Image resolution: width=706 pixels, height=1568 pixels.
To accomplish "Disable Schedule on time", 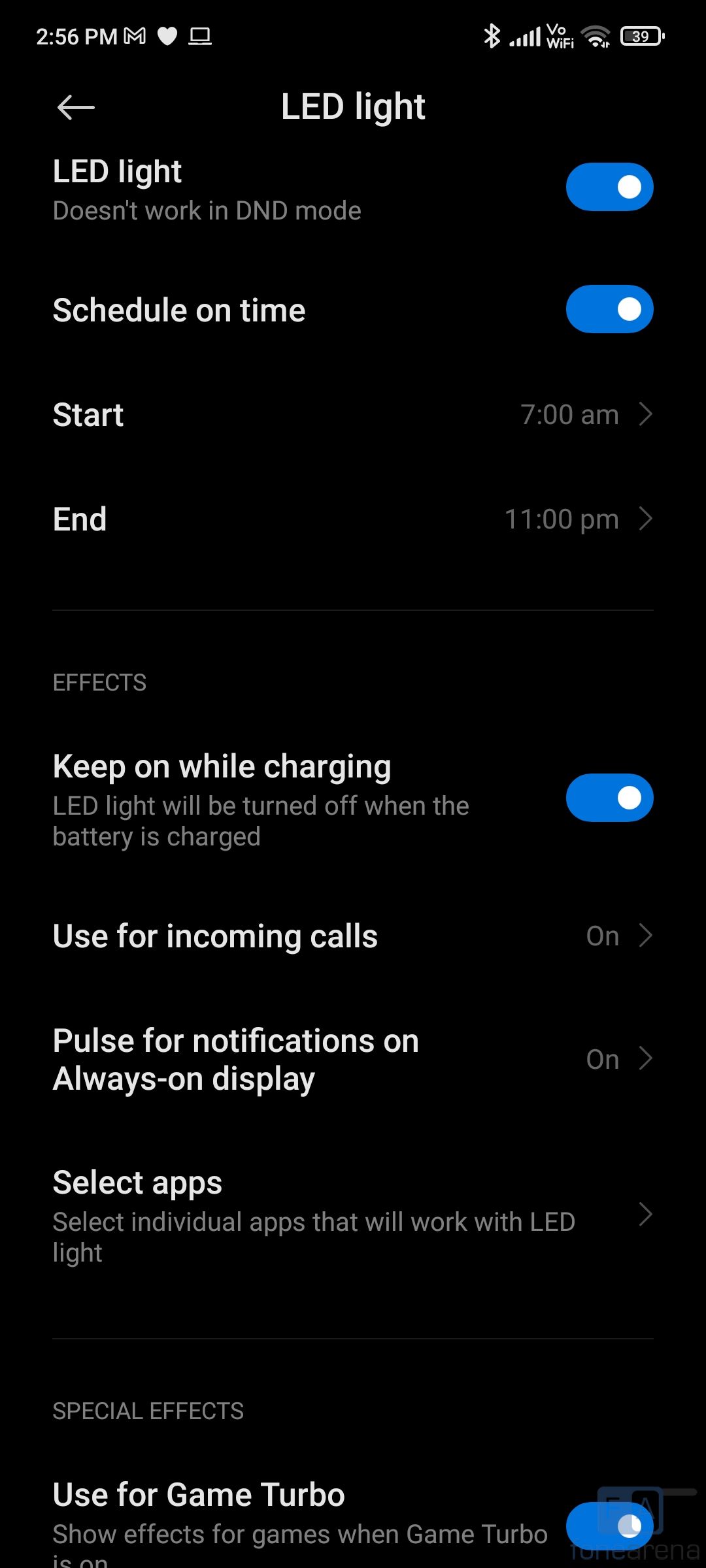I will 609,309.
